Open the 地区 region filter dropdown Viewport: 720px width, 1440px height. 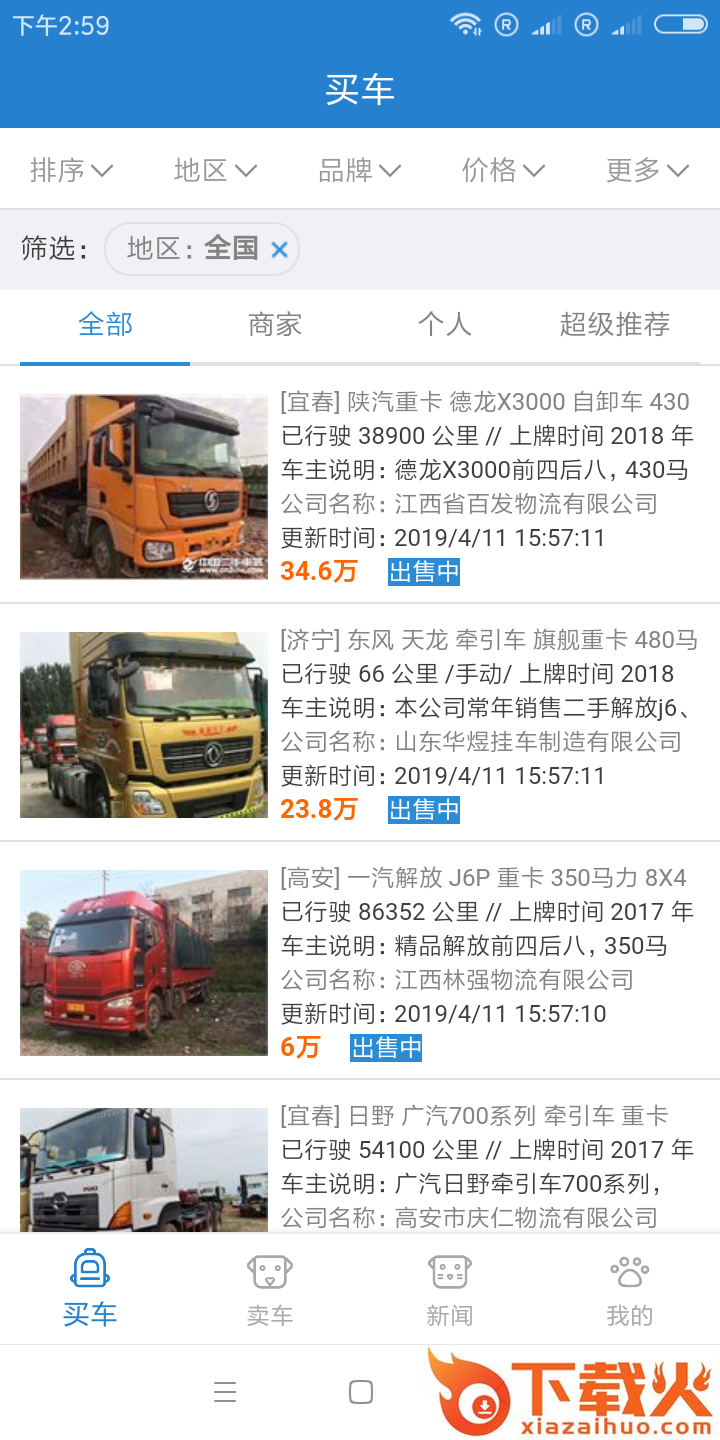(x=216, y=170)
